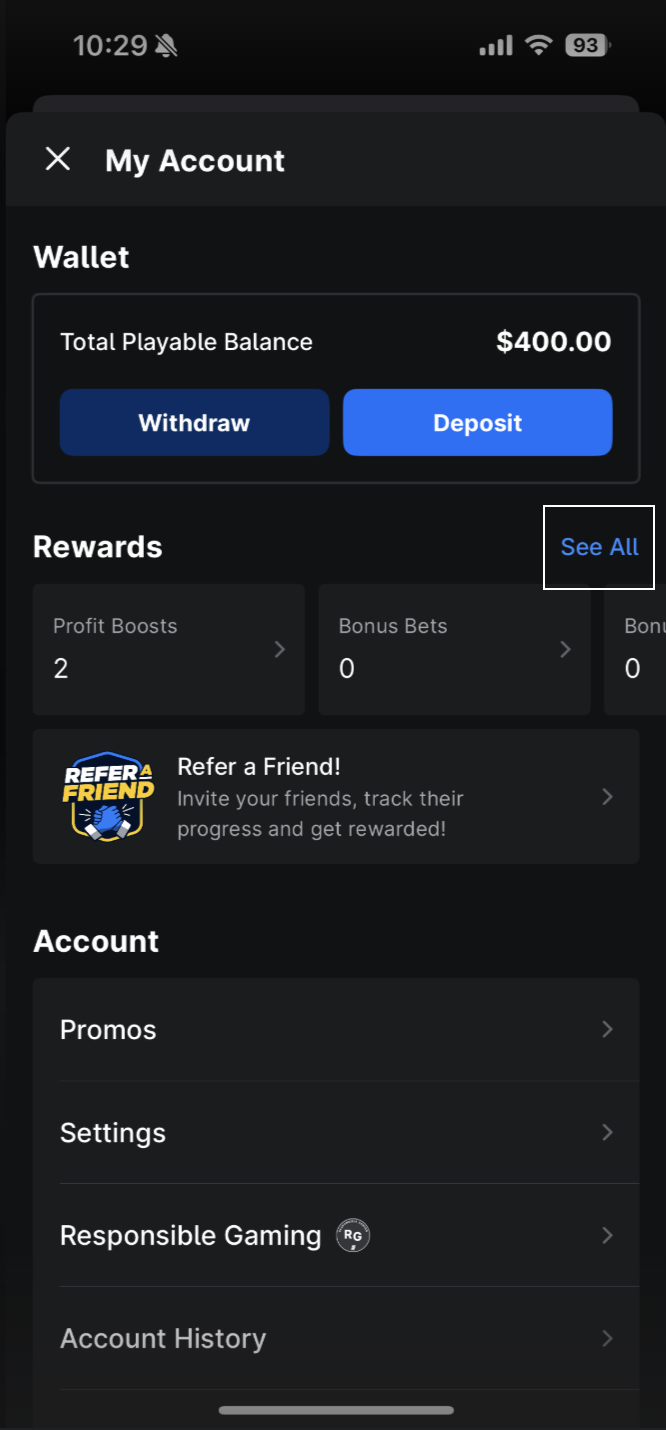666x1430 pixels.
Task: Open Responsible Gaming
Action: (336, 1236)
